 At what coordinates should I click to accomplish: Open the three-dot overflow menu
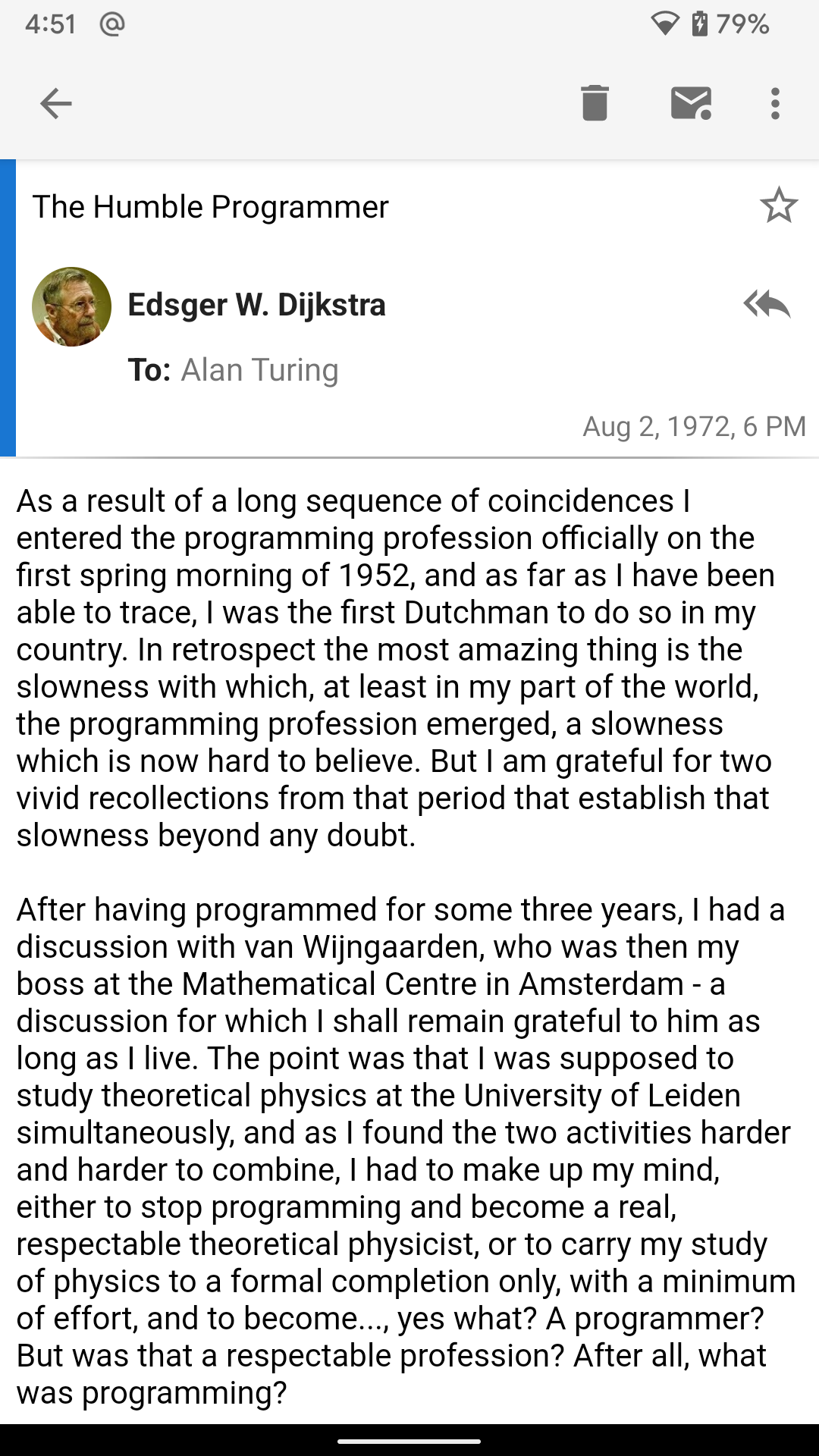[x=774, y=103]
